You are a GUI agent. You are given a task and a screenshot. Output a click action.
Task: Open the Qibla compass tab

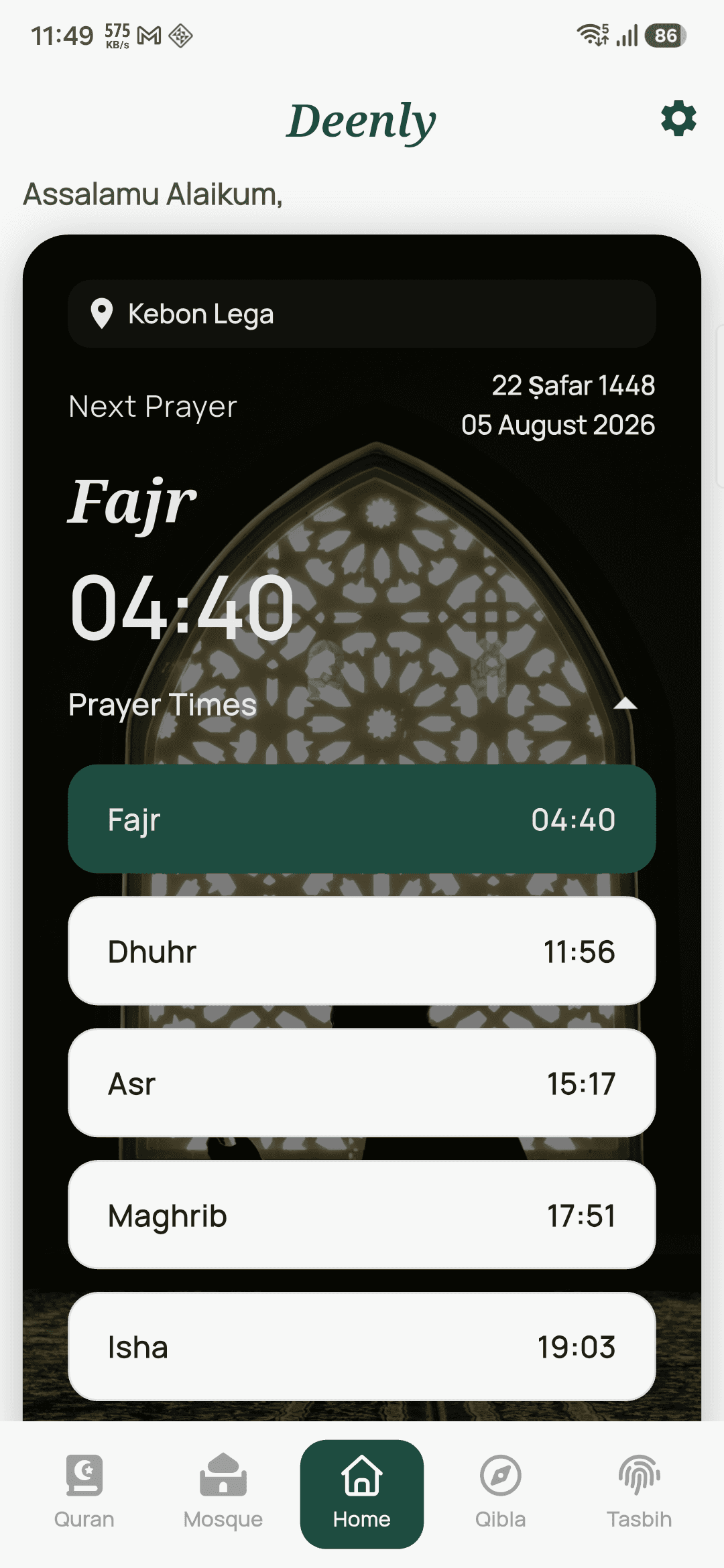pyautogui.click(x=501, y=1493)
